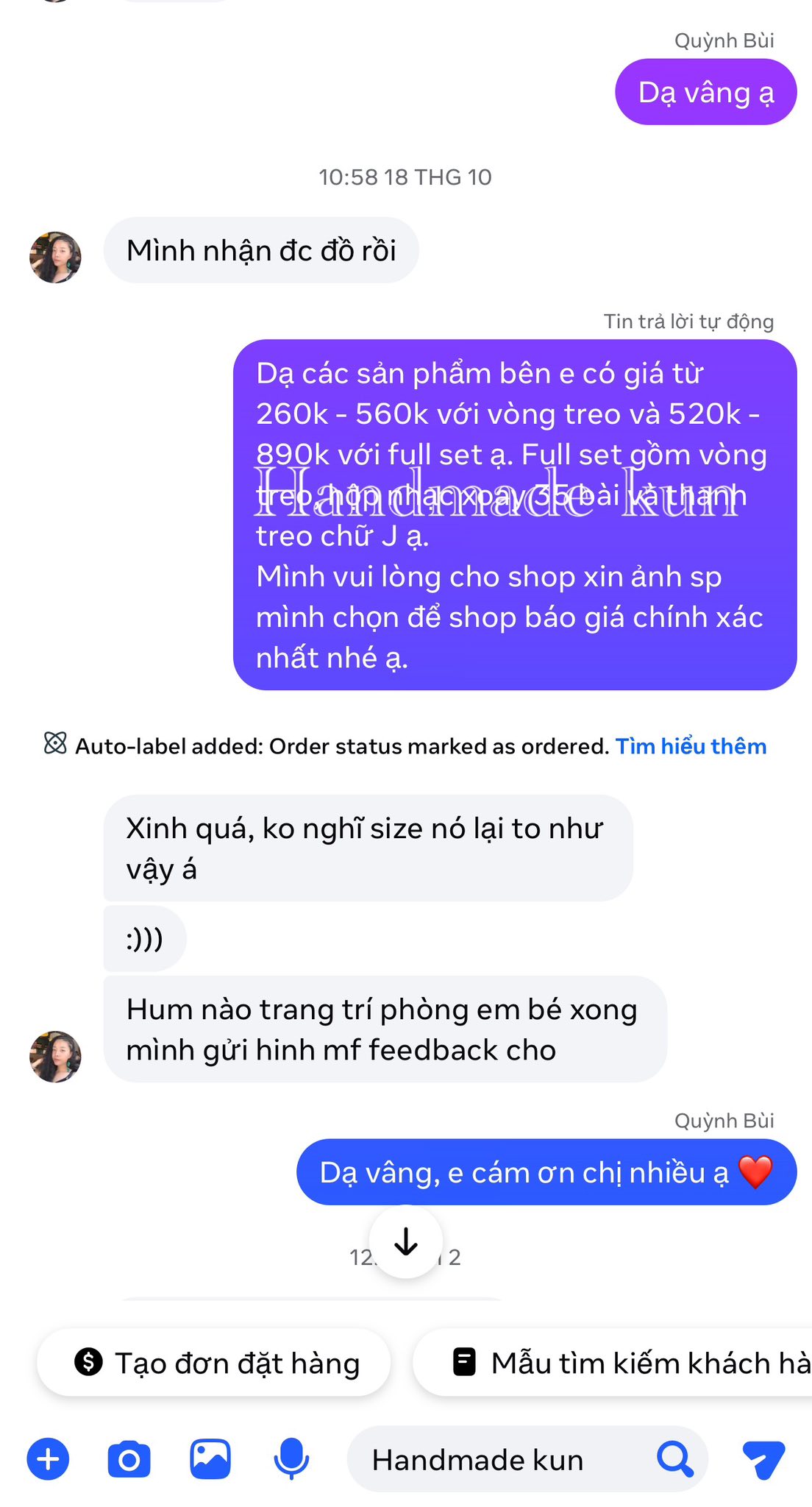
Task: Click the dollar icon on order button
Action: point(88,1362)
